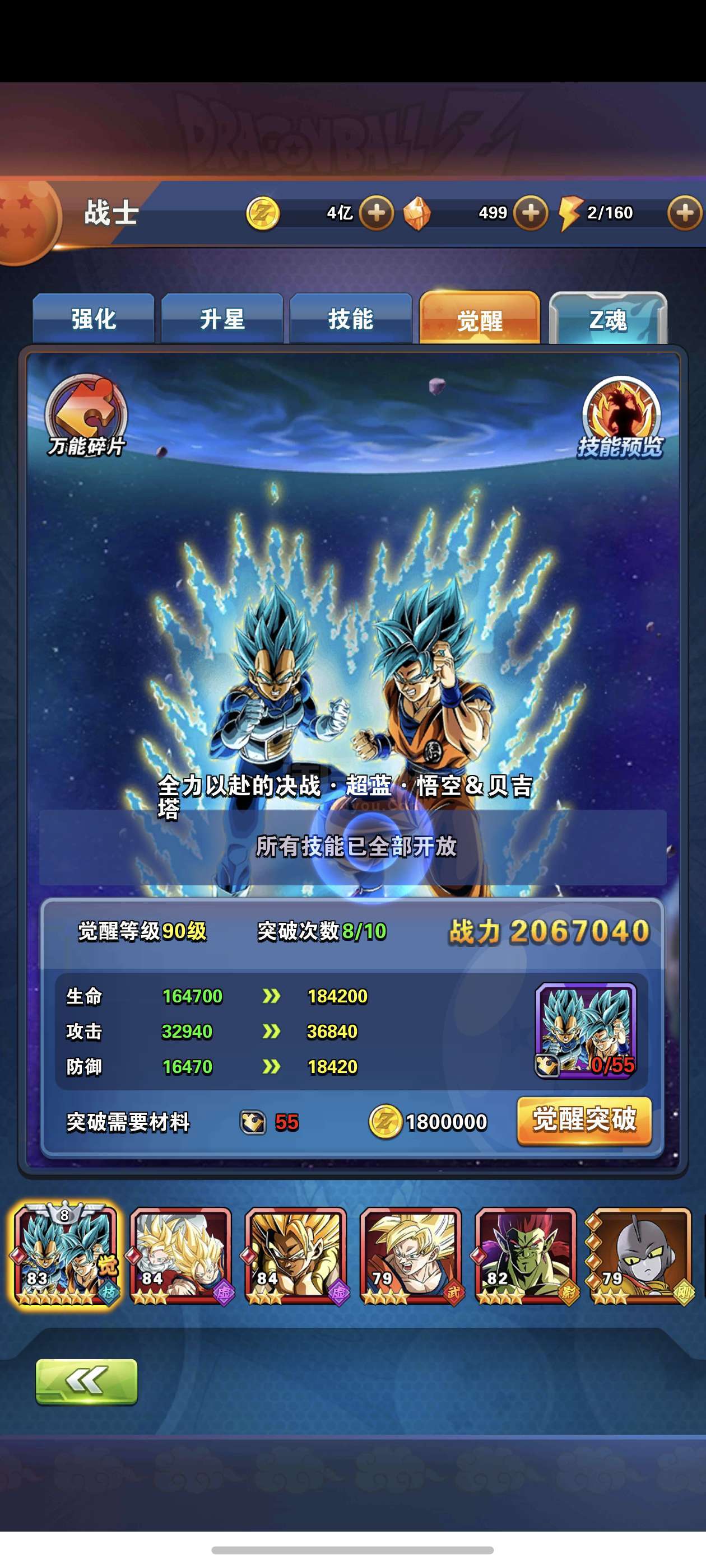Refill energy with the plus beside 2/160
The width and height of the screenshot is (706, 1568).
[685, 213]
